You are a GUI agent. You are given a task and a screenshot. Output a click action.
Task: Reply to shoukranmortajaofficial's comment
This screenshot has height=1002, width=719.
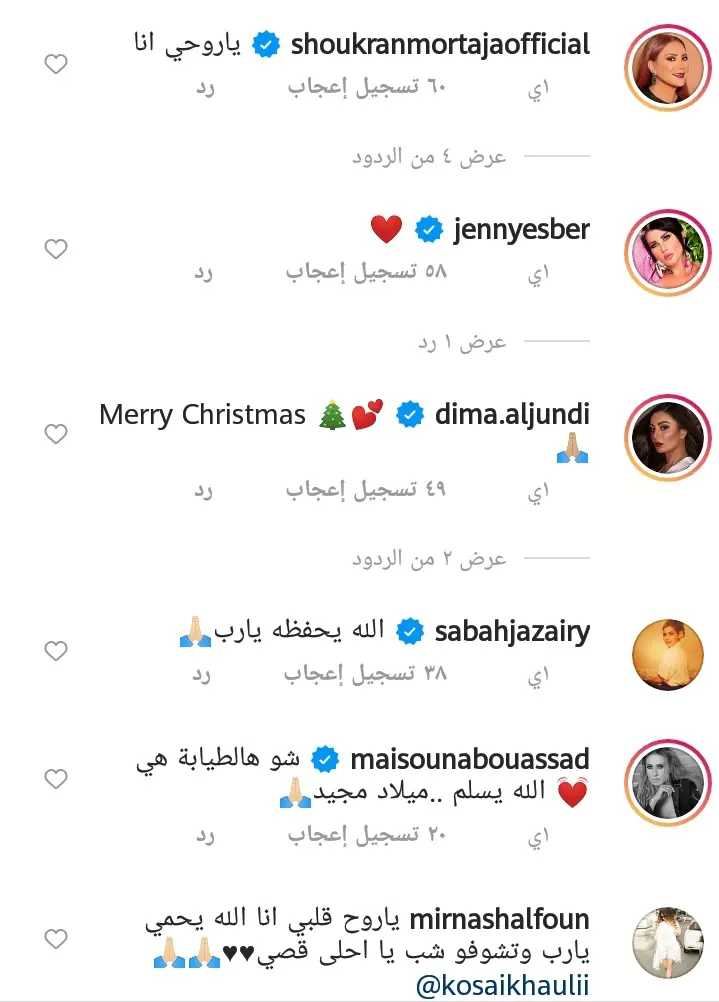click(x=203, y=88)
